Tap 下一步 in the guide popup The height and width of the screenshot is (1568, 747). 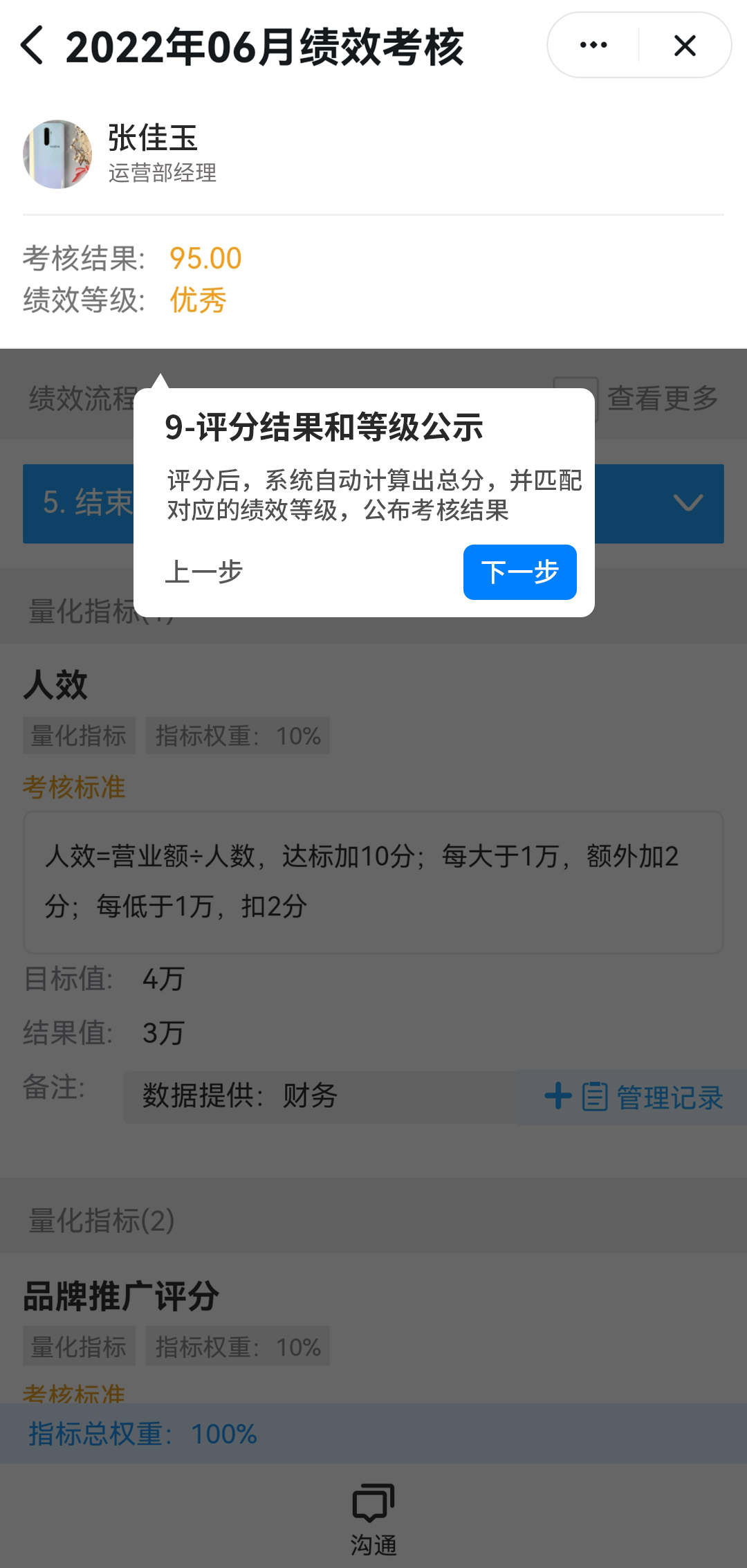click(x=519, y=572)
